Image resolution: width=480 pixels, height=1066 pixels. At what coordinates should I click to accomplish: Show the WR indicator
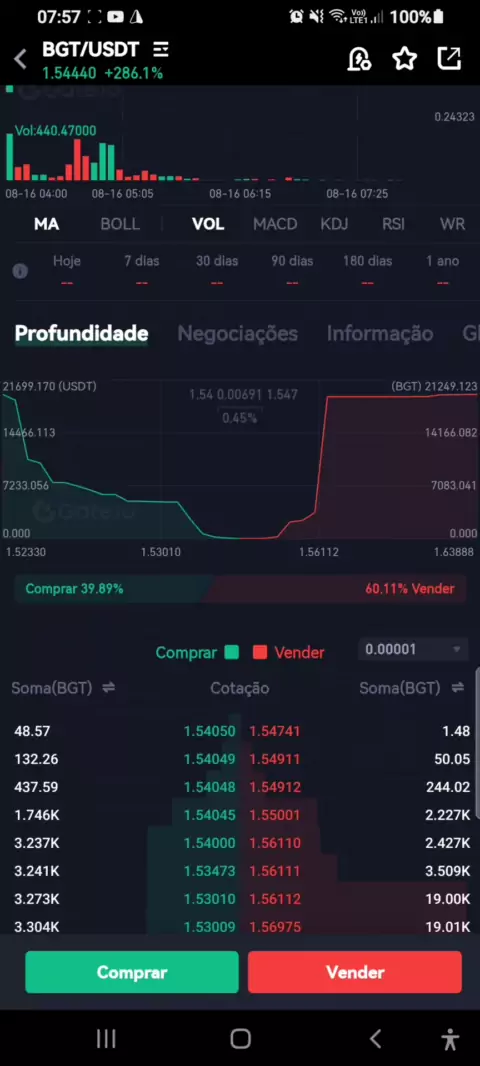[x=452, y=224]
